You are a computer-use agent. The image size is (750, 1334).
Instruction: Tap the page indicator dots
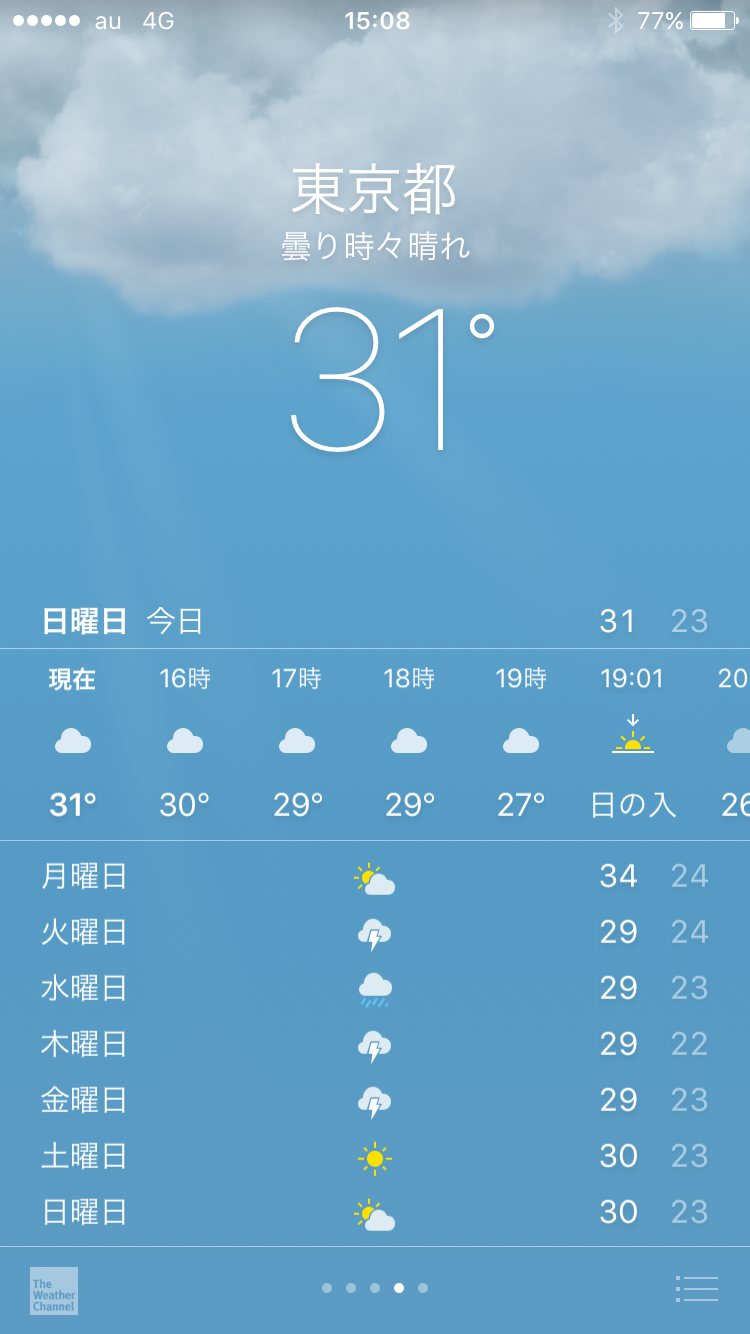pos(375,1288)
